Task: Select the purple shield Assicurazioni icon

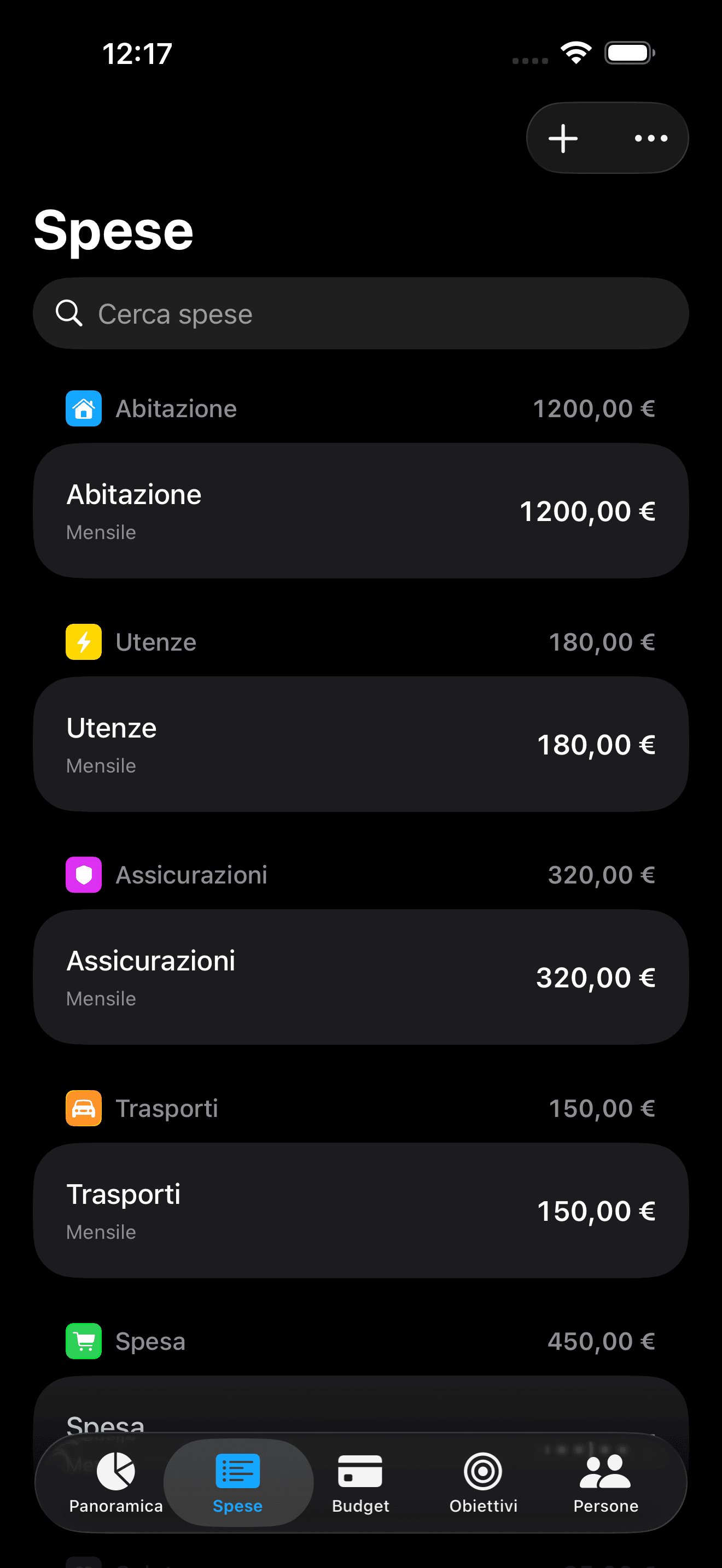Action: (x=83, y=875)
